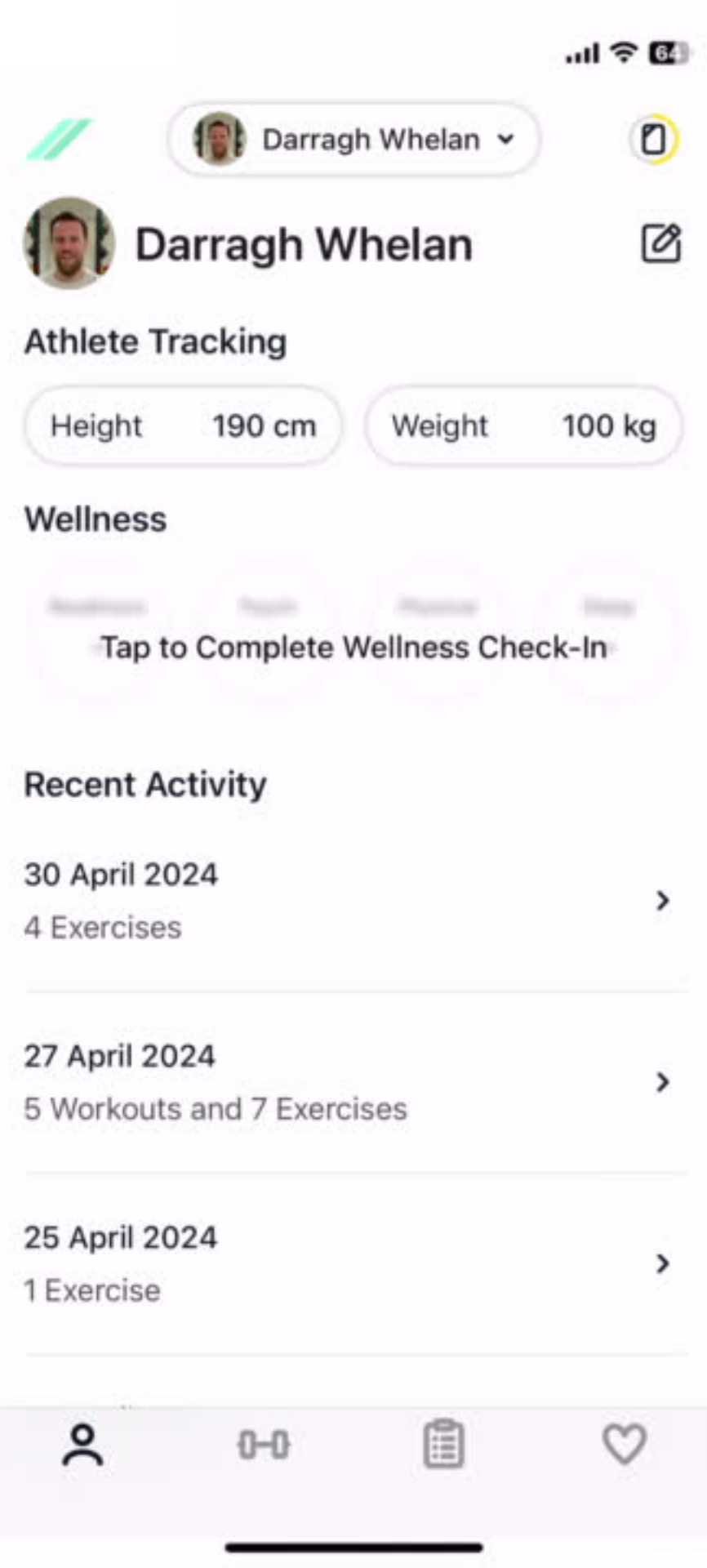Open the 27 April 2024 activity
Image resolution: width=707 pixels, height=1568 pixels.
tap(353, 1083)
